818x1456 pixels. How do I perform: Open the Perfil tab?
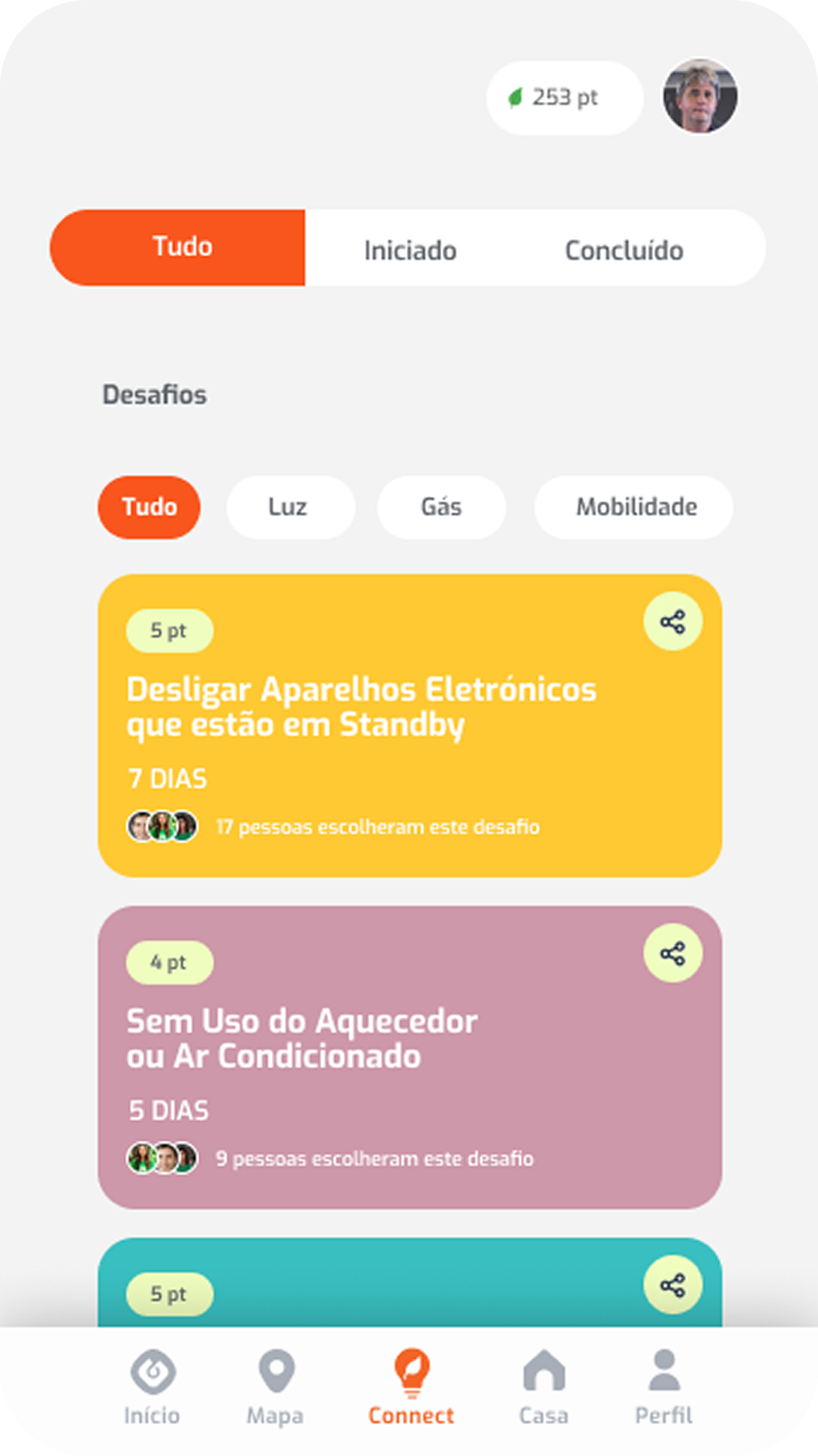(x=664, y=1386)
